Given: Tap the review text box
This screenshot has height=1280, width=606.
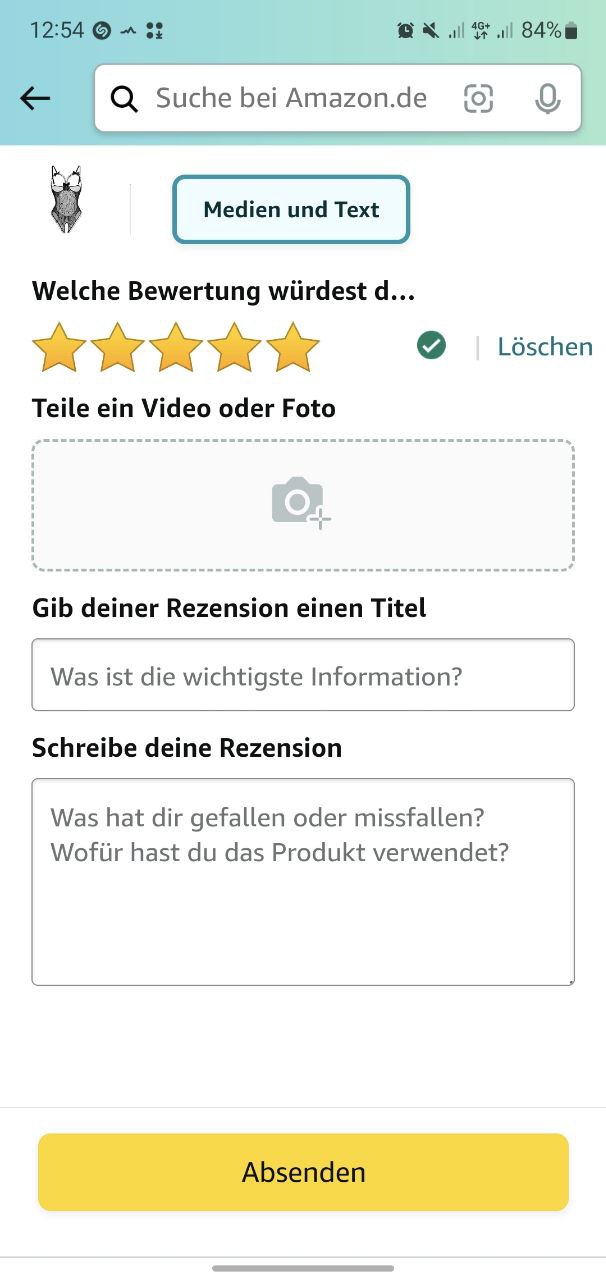Looking at the screenshot, I should 302,881.
